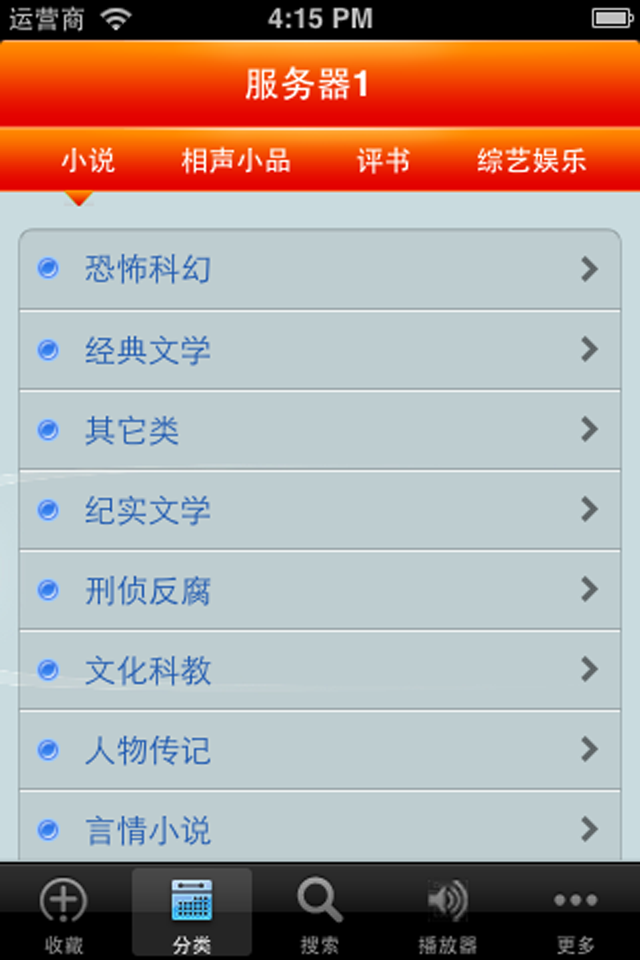
Task: View the 文化科教 category
Action: (320, 670)
